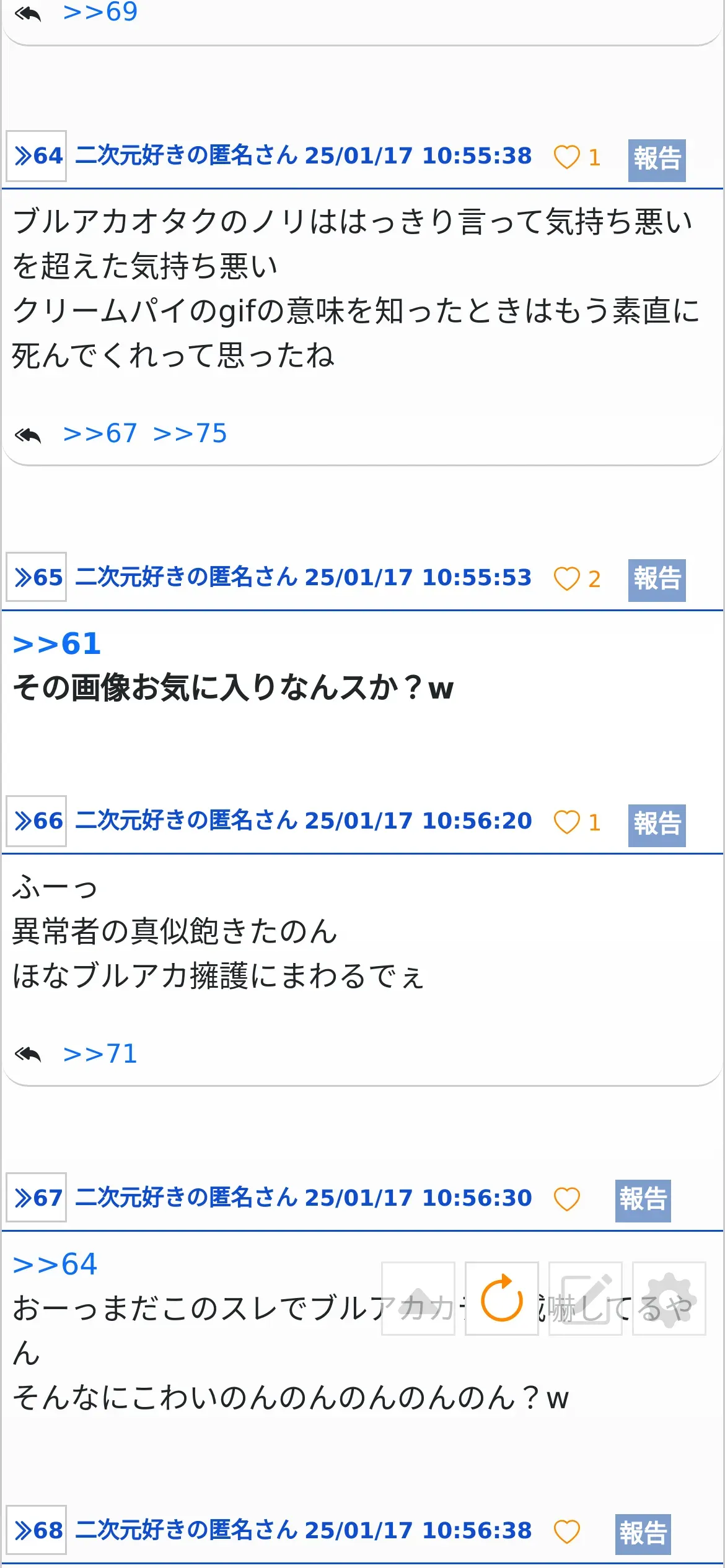Image resolution: width=725 pixels, height=1568 pixels.
Task: Tap the post number 66 anchor
Action: click(x=37, y=821)
